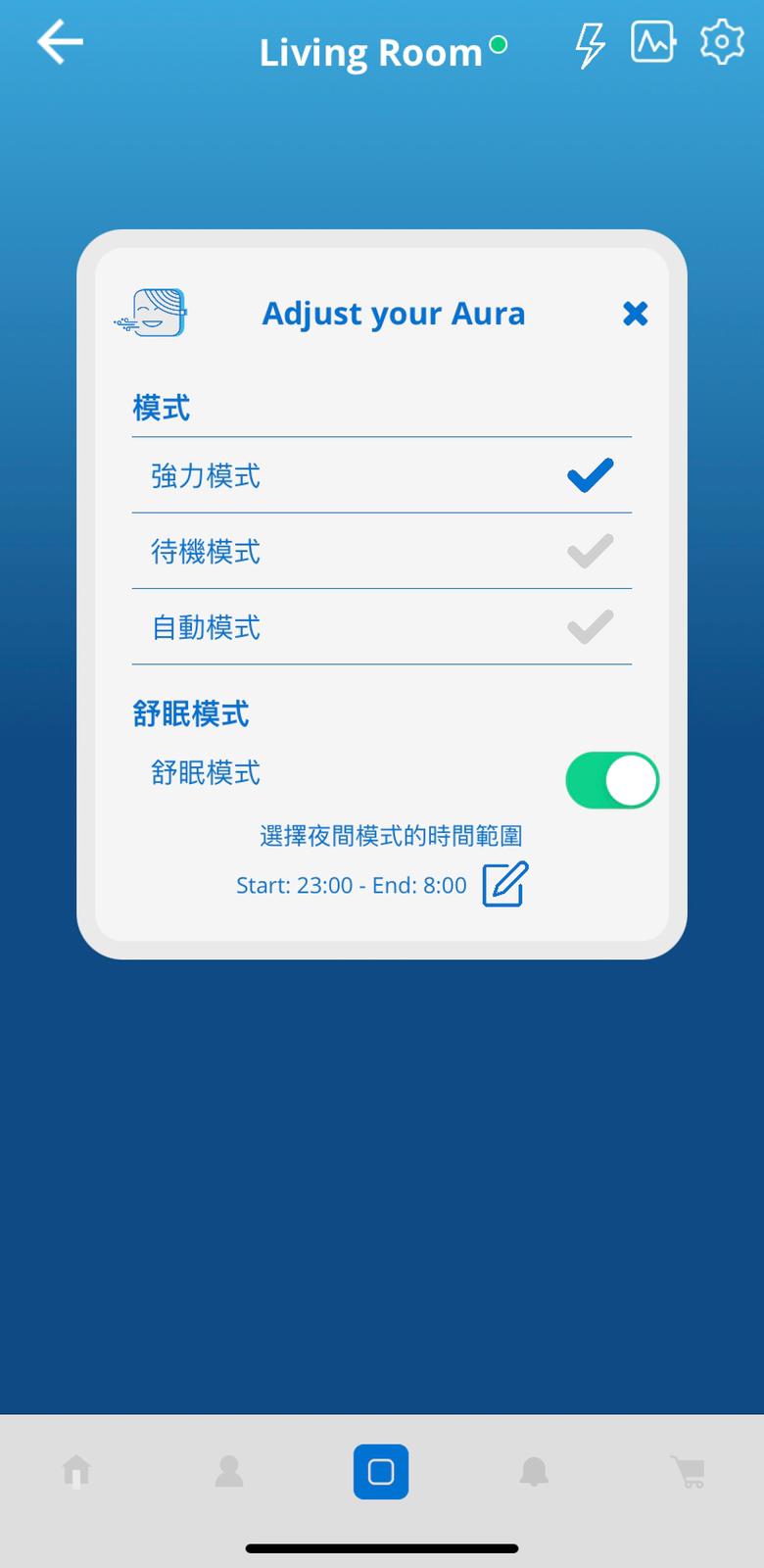Open the notifications bell tab
Screen dimensions: 764x1568
click(534, 1471)
